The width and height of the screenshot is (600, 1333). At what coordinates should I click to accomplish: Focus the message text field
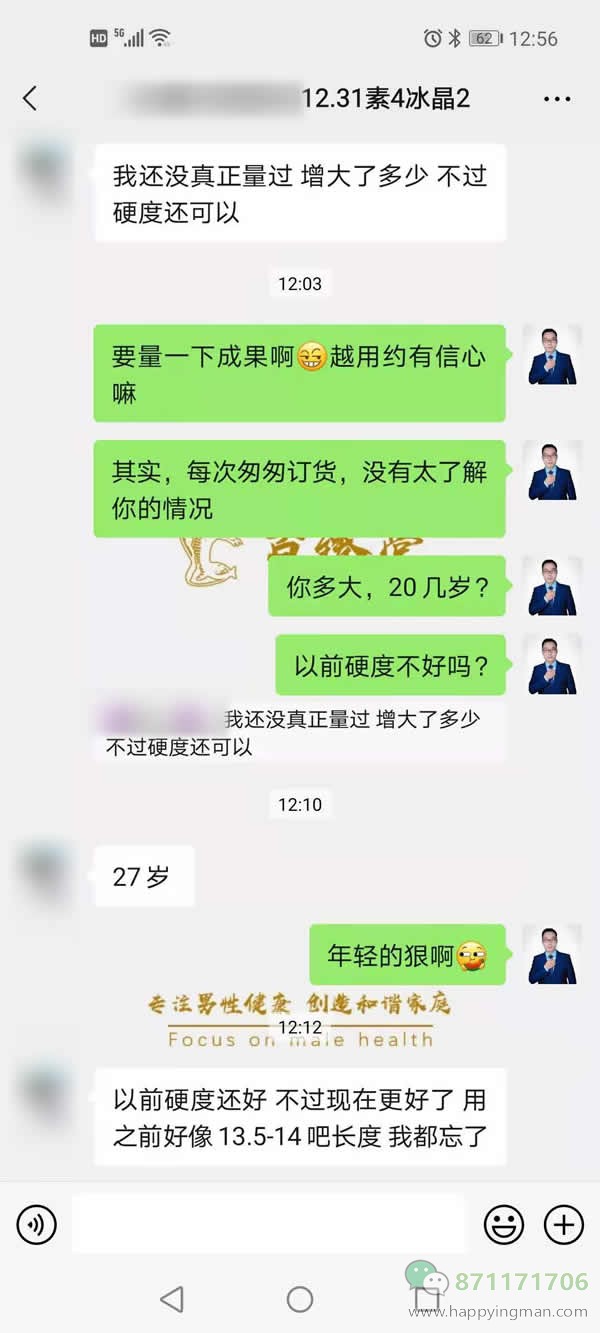coord(268,1224)
